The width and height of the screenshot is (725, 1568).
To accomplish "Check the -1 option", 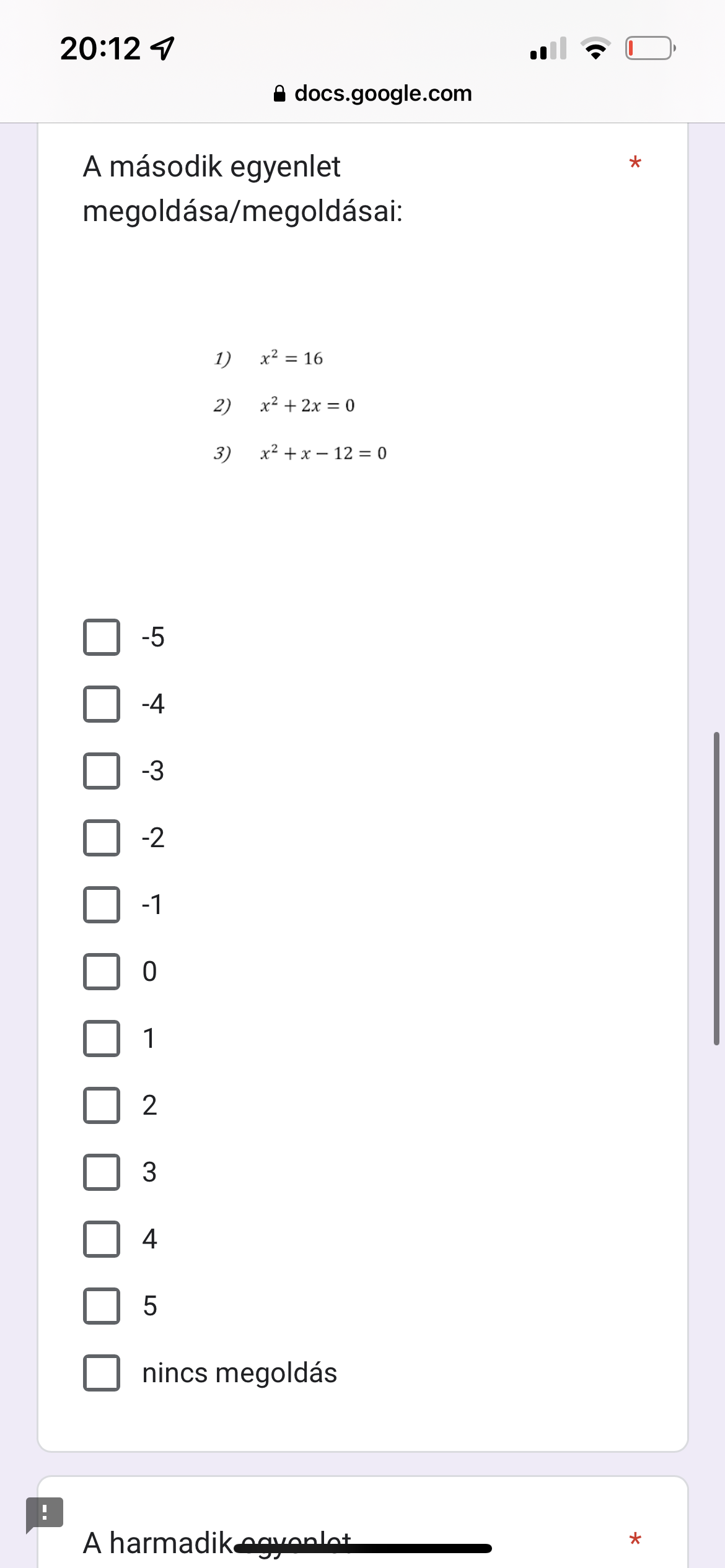I will (x=102, y=904).
